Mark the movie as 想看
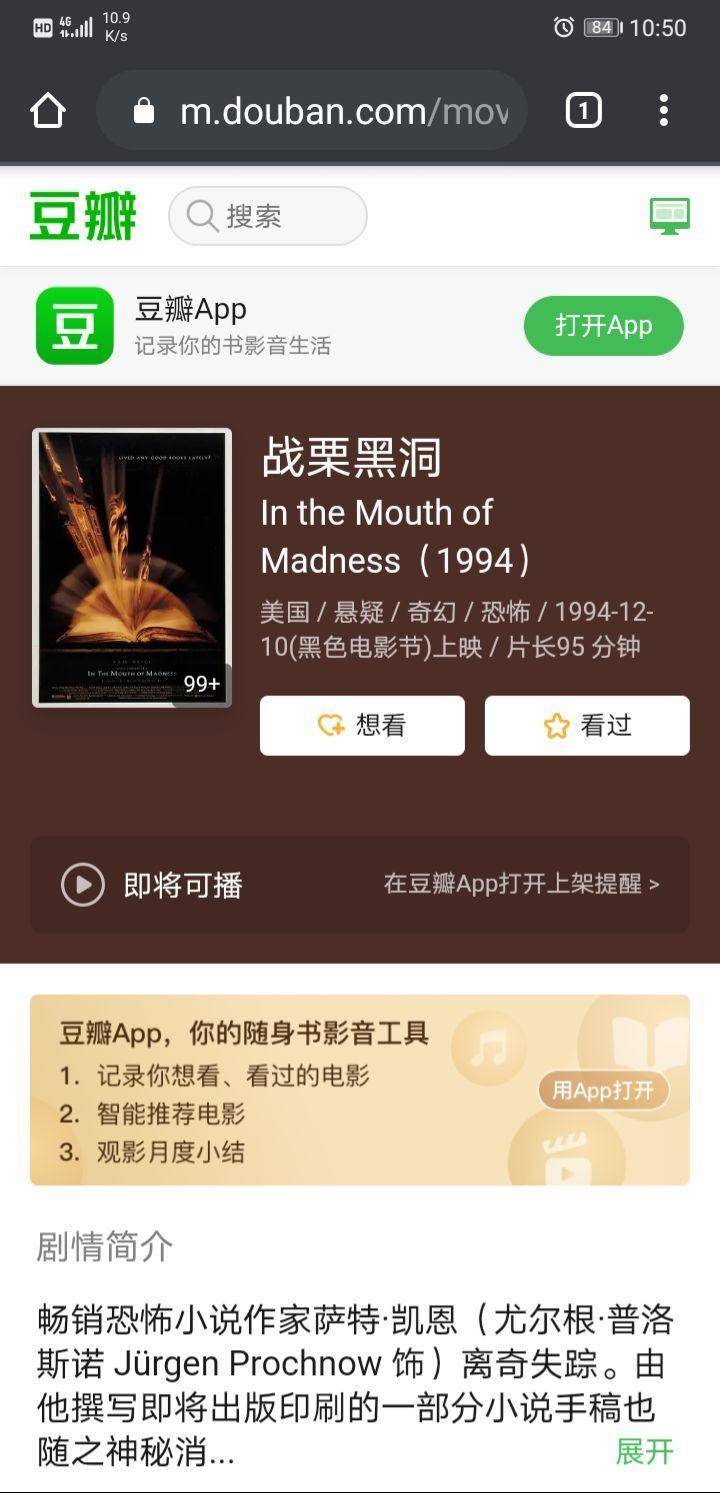The height and width of the screenshot is (1493, 720). click(x=362, y=725)
